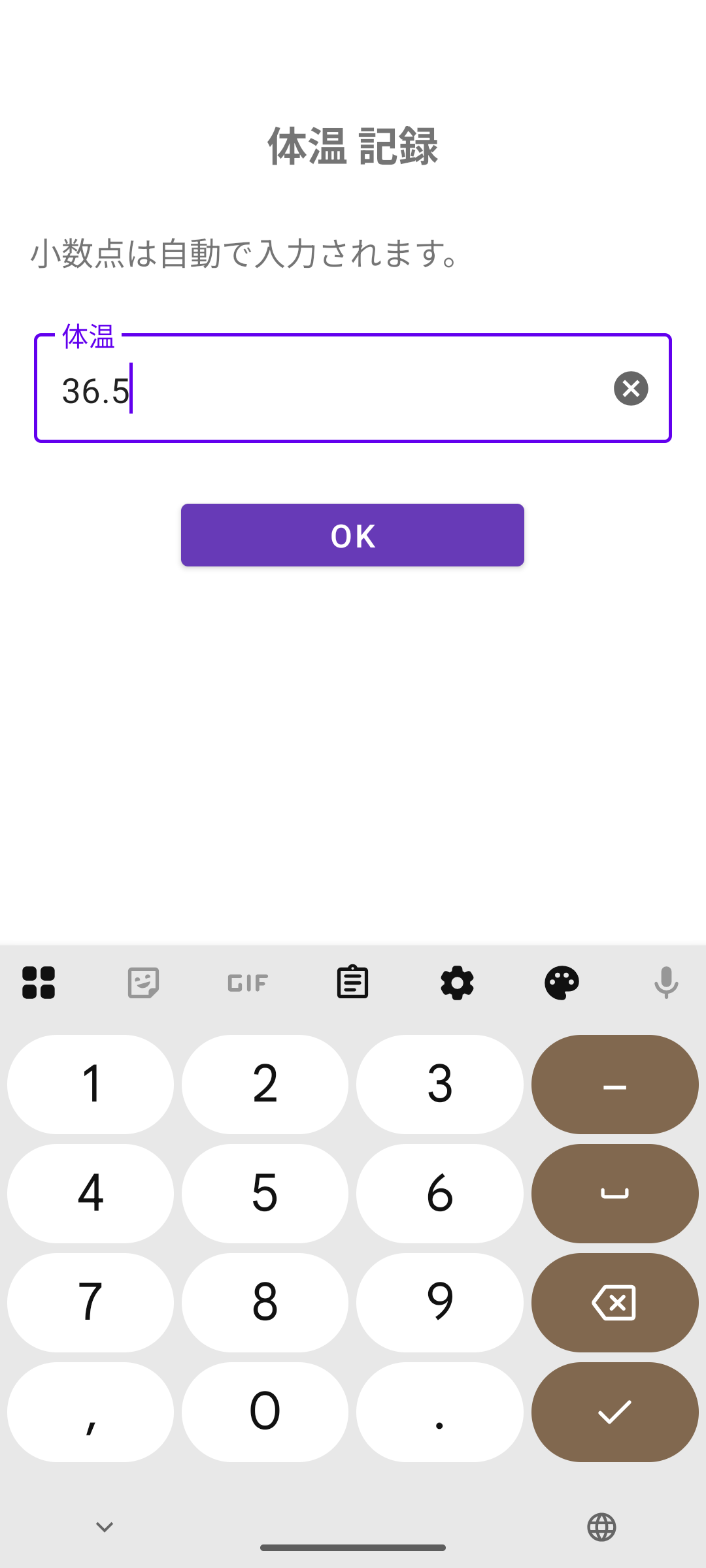Hide the keyboard with the down chevron

coord(105,1527)
